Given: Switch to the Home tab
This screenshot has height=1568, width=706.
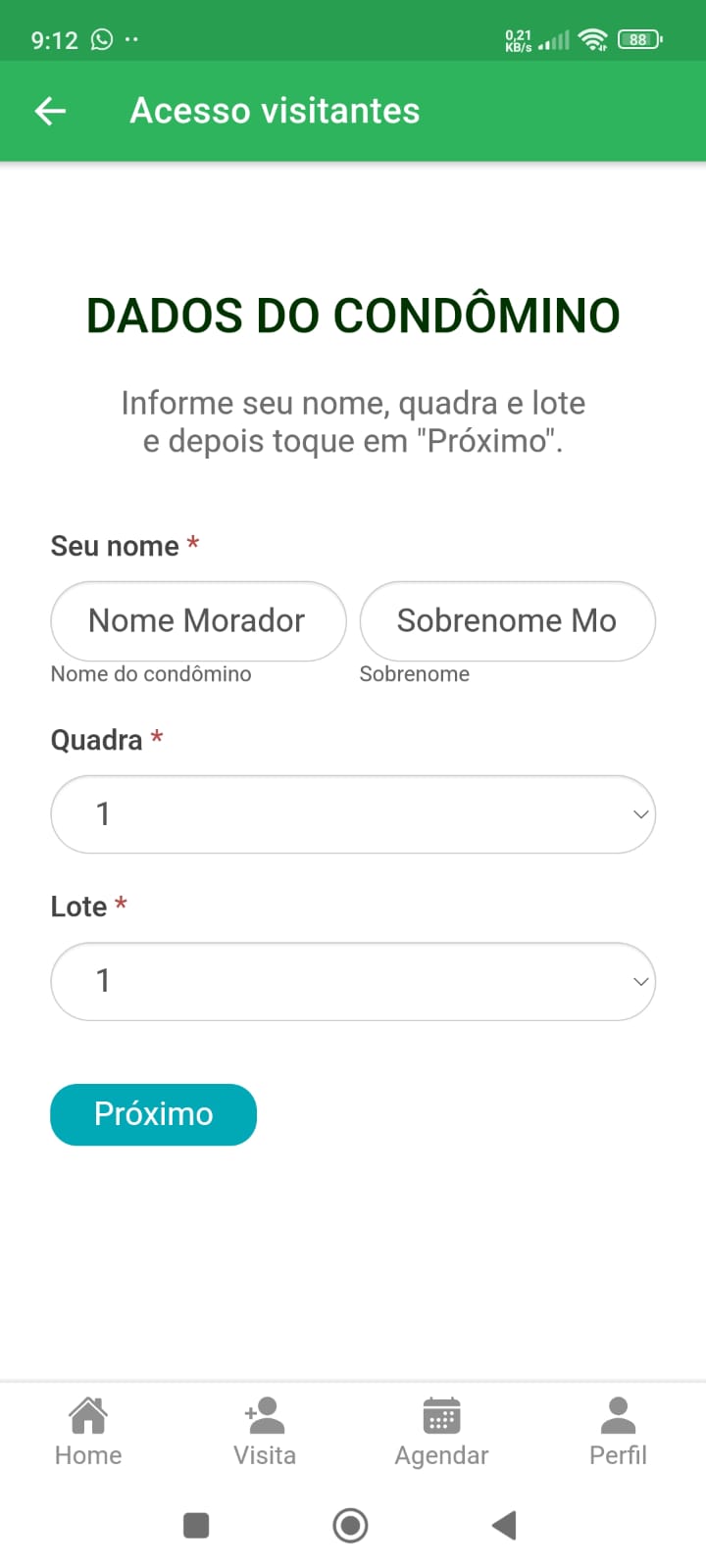Looking at the screenshot, I should (88, 1432).
